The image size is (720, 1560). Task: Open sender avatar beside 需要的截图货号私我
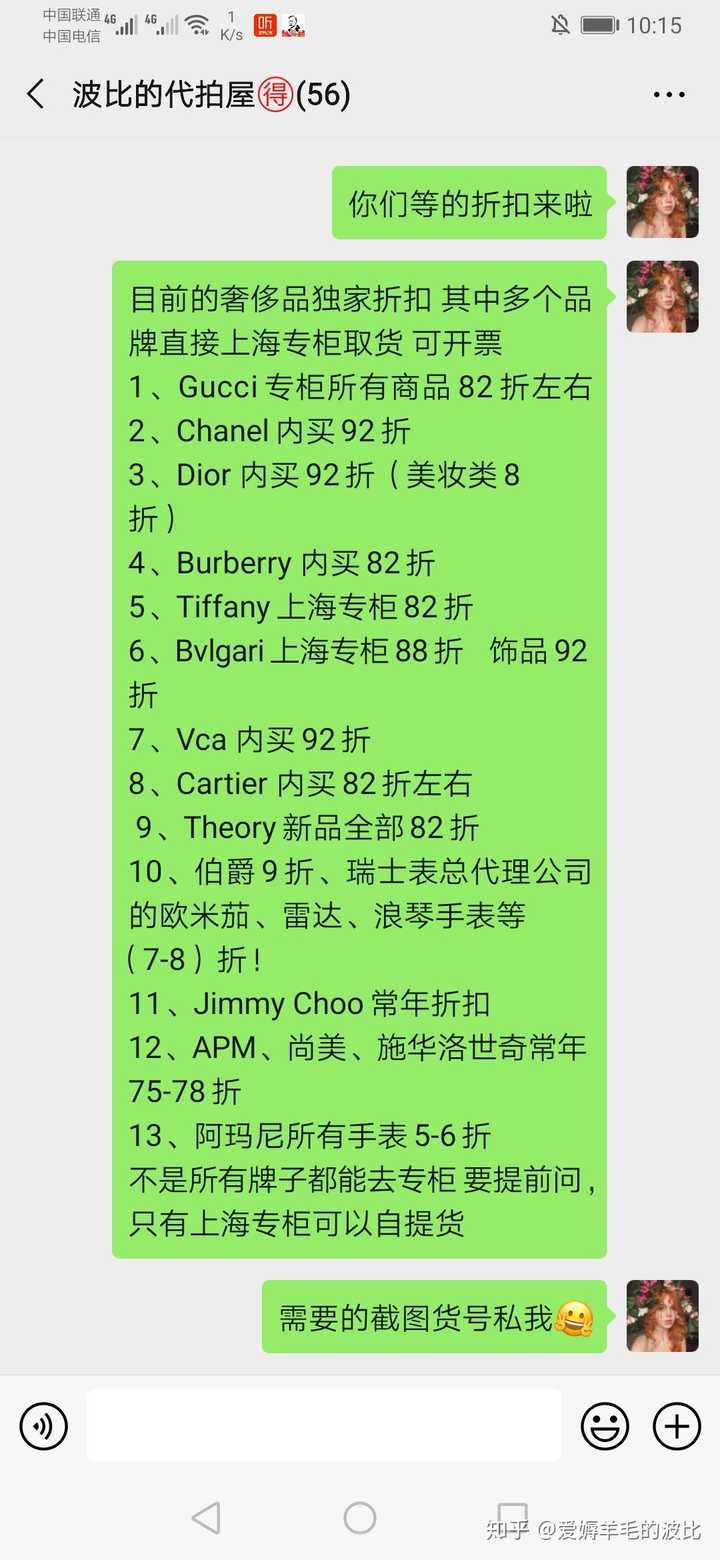tap(662, 1316)
